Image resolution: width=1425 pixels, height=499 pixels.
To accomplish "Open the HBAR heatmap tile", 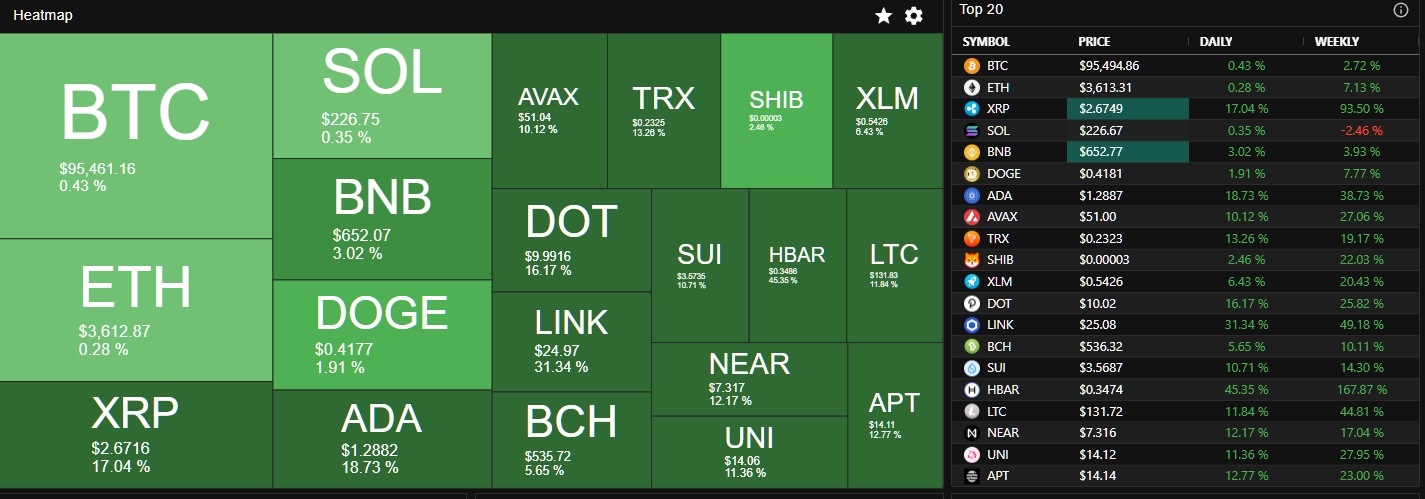I will pyautogui.click(x=797, y=265).
